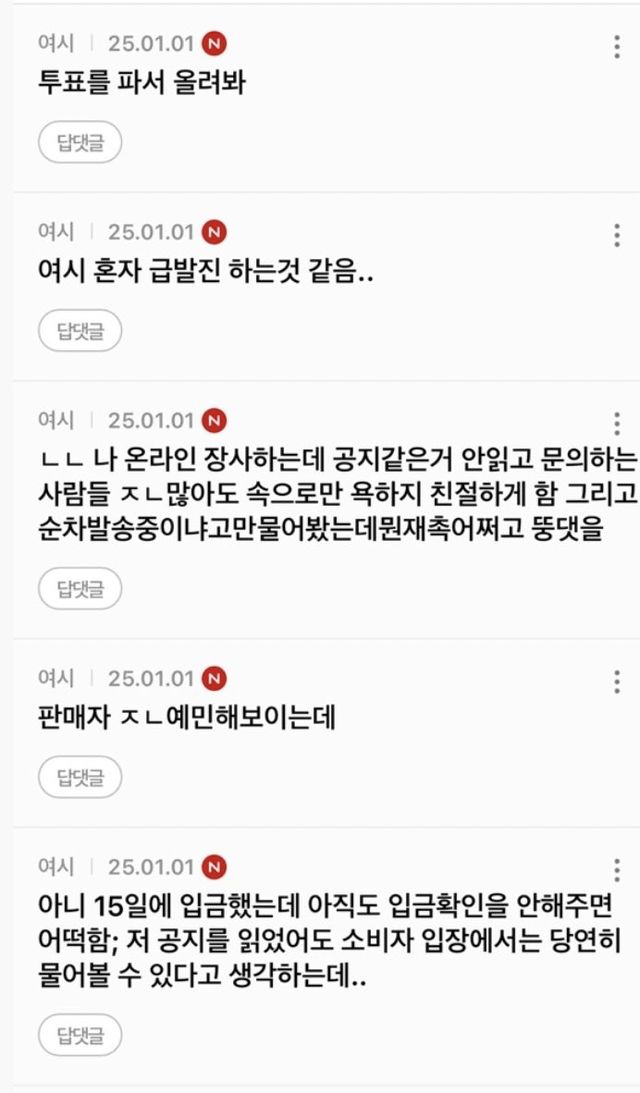
Task: Open overflow menu for '판매자 ㅈㄴ예민해보이는데' comment
Action: [617, 682]
